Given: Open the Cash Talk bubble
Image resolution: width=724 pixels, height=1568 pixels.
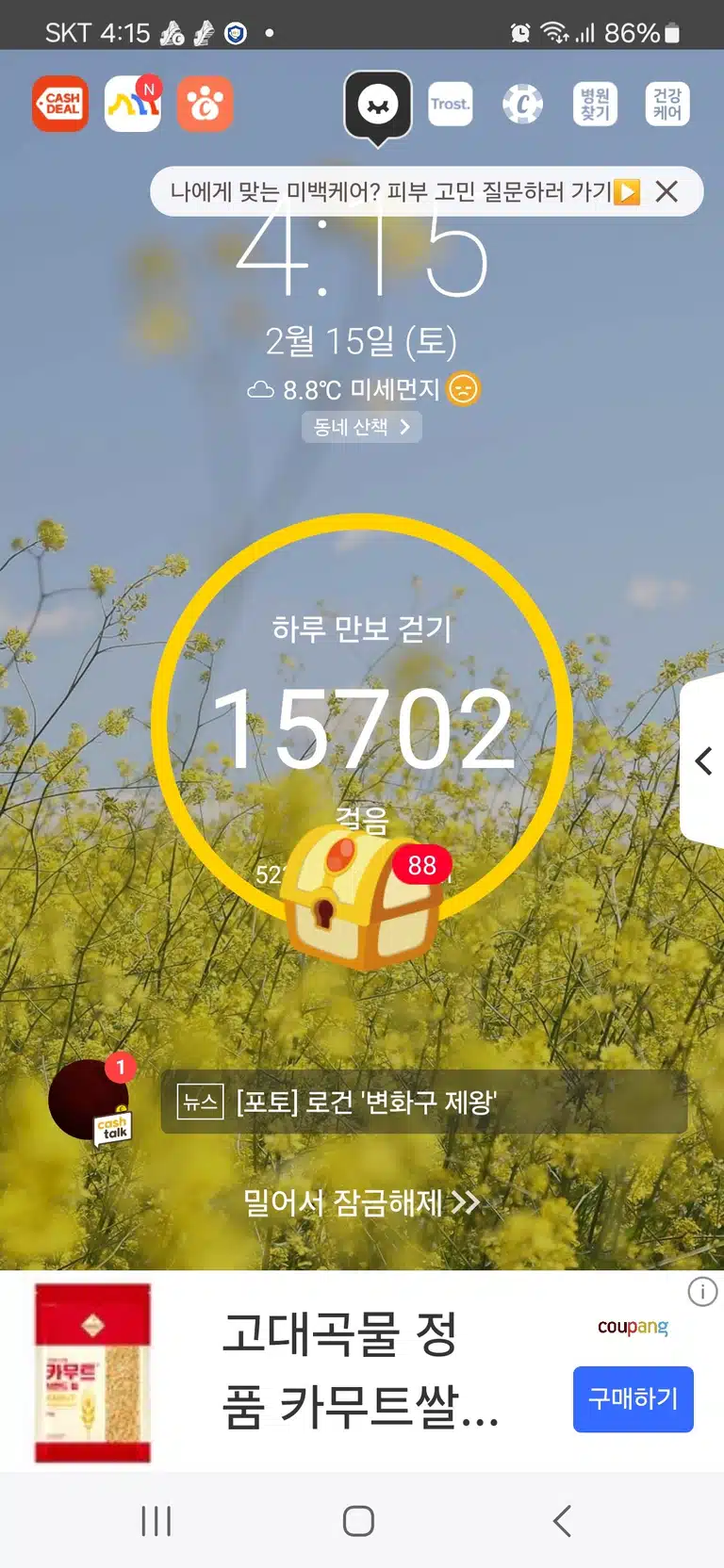Looking at the screenshot, I should [x=90, y=1101].
